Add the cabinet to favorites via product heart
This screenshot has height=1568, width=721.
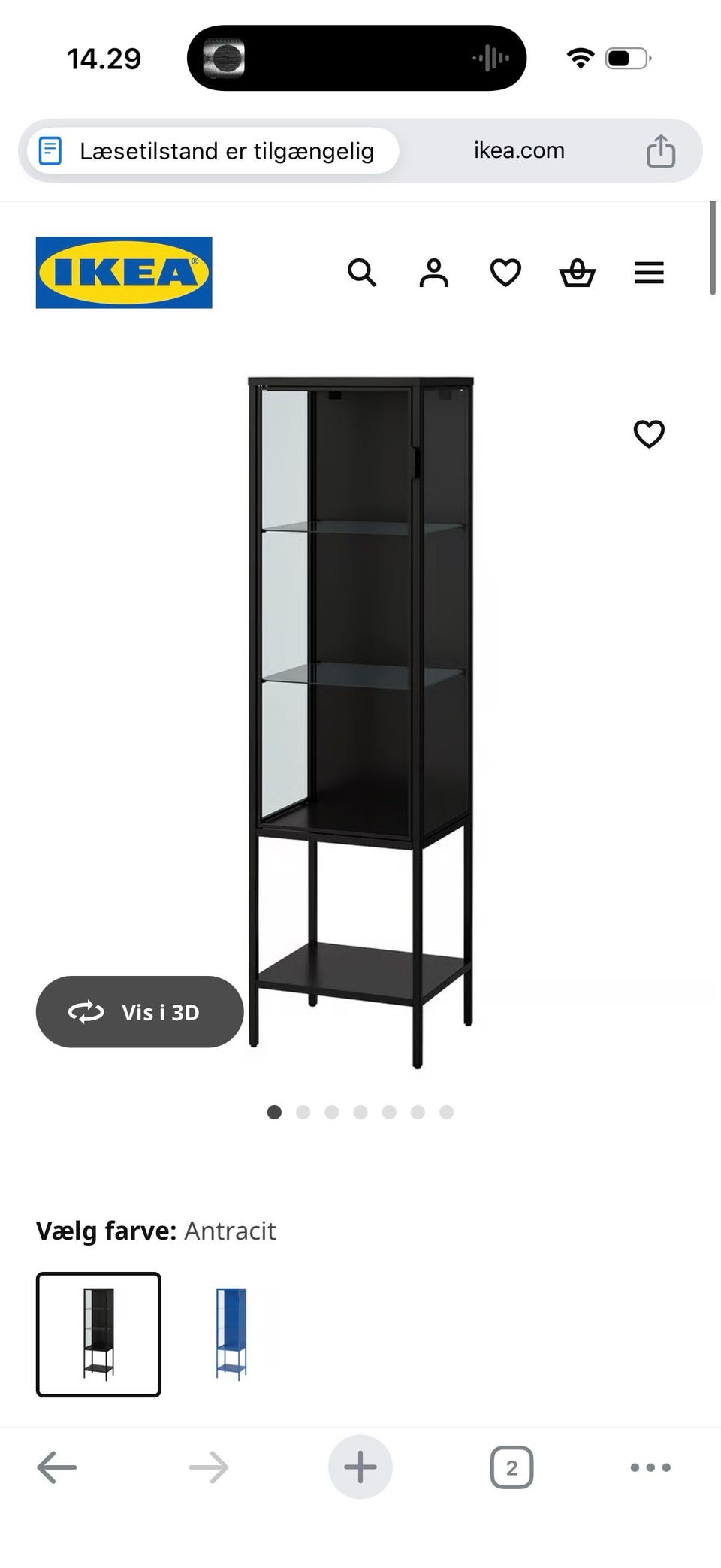[648, 434]
